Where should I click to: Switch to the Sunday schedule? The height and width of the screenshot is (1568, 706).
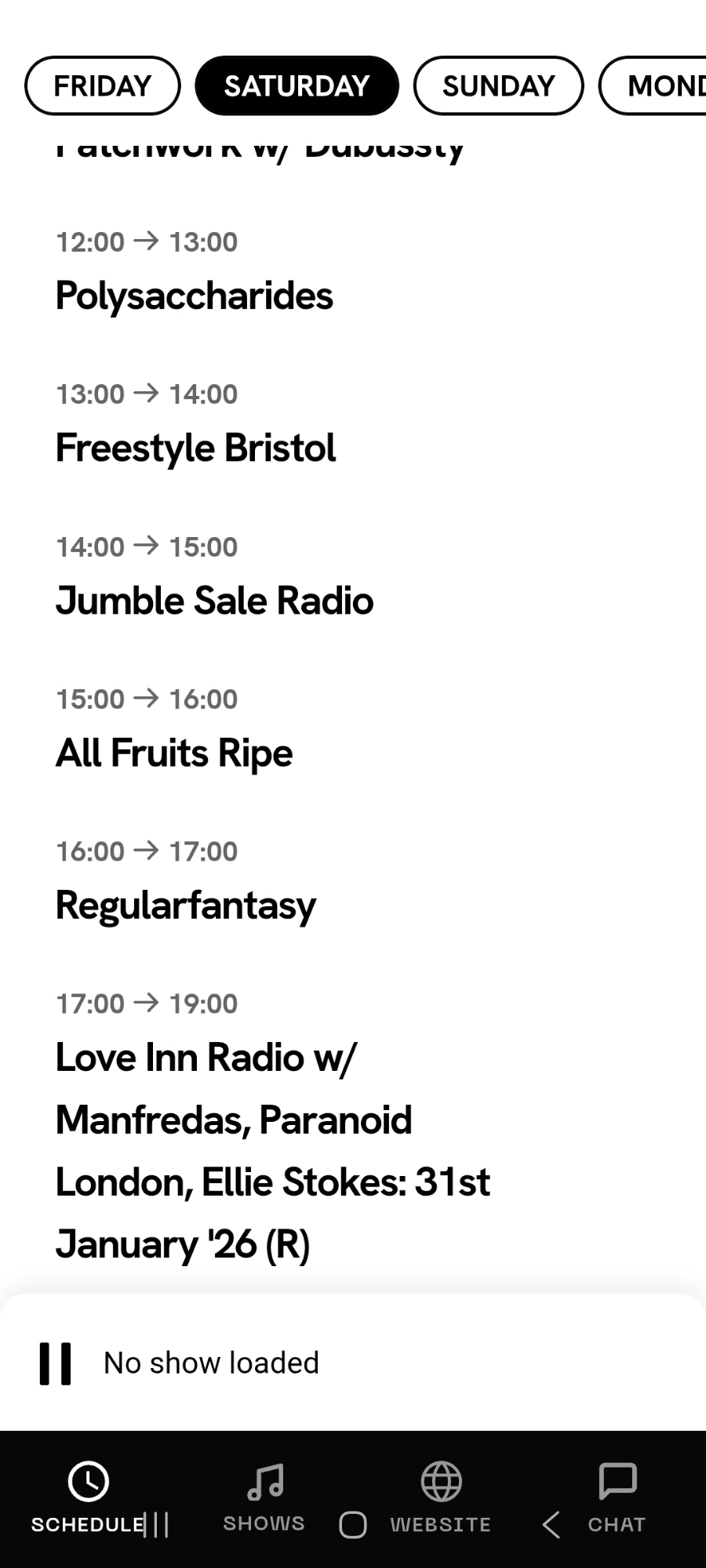point(498,85)
